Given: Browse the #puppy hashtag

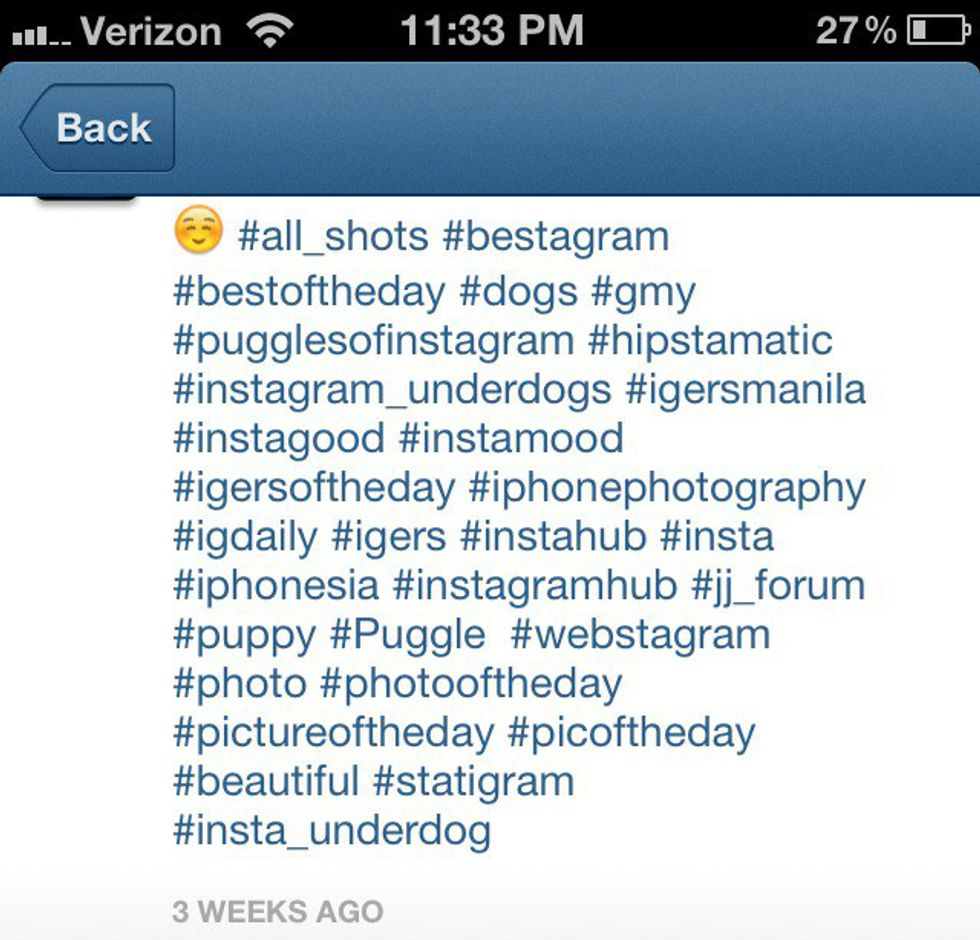Looking at the screenshot, I should (244, 635).
